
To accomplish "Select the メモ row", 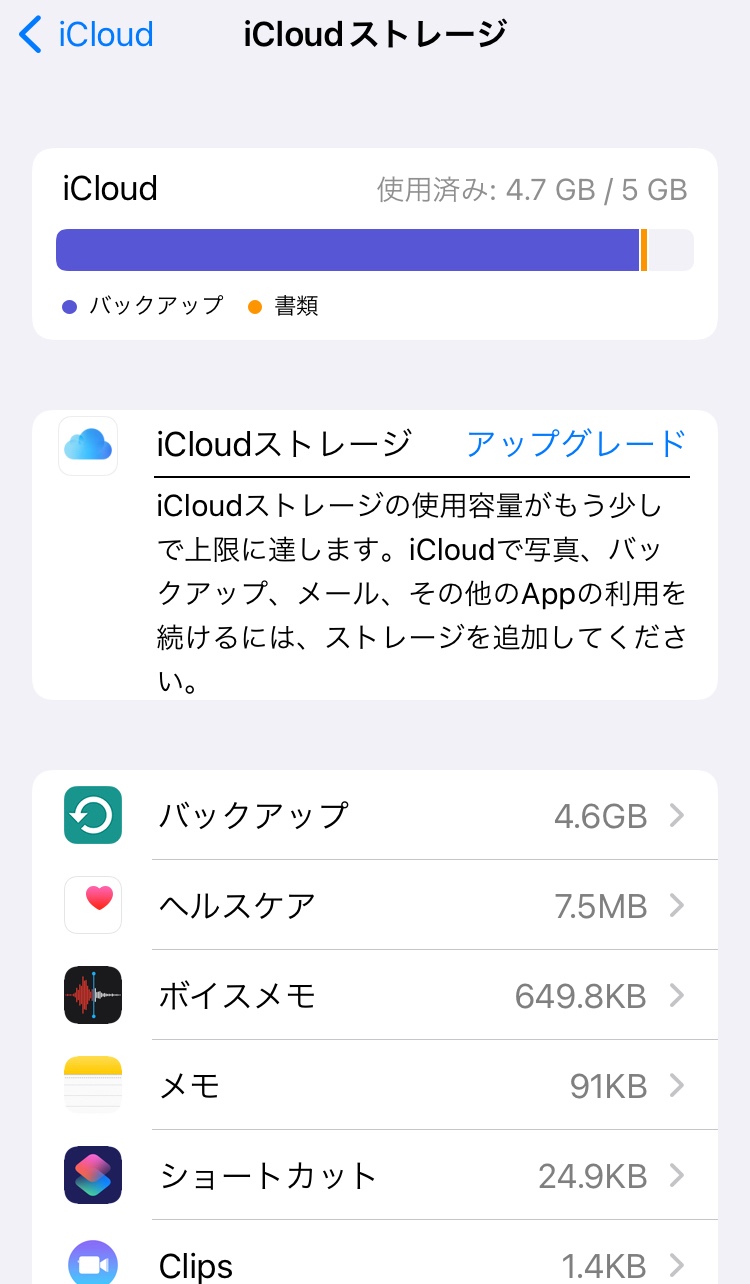I will tap(375, 1086).
